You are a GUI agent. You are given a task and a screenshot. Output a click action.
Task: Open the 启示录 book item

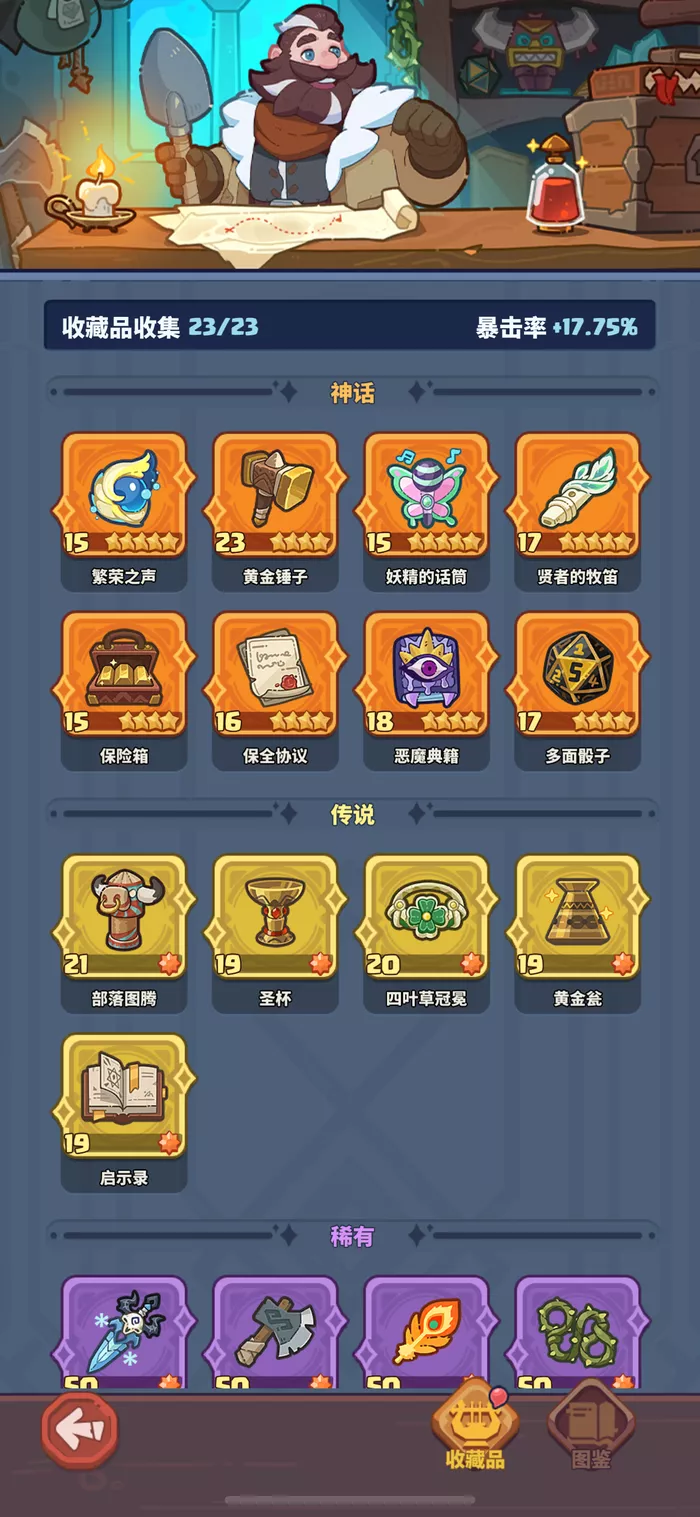124,1097
